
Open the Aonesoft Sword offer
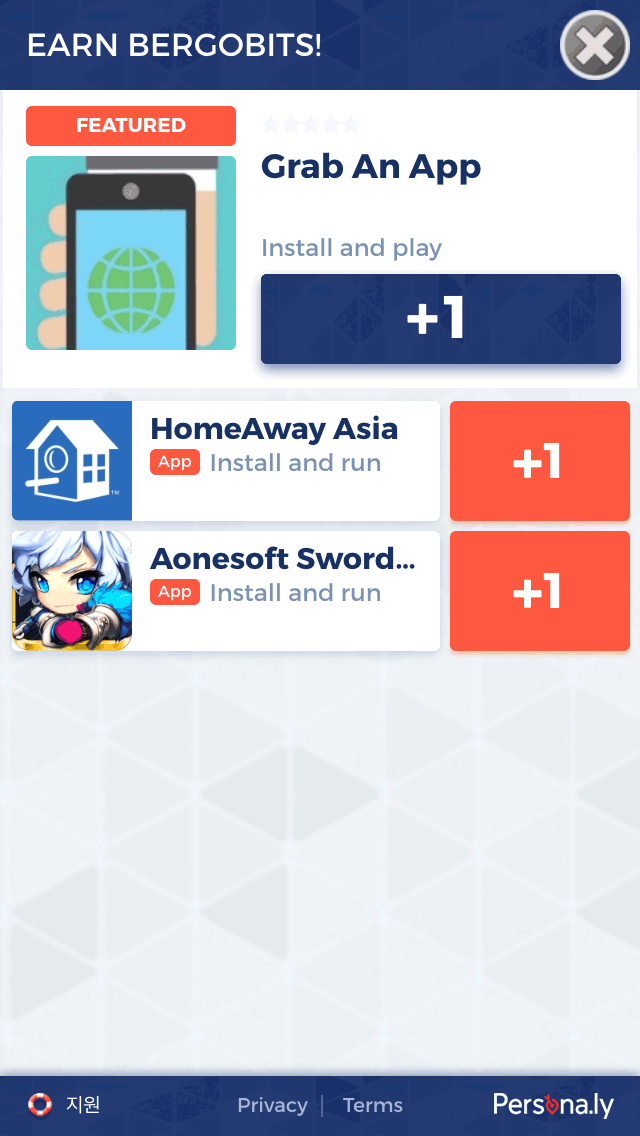(x=226, y=591)
